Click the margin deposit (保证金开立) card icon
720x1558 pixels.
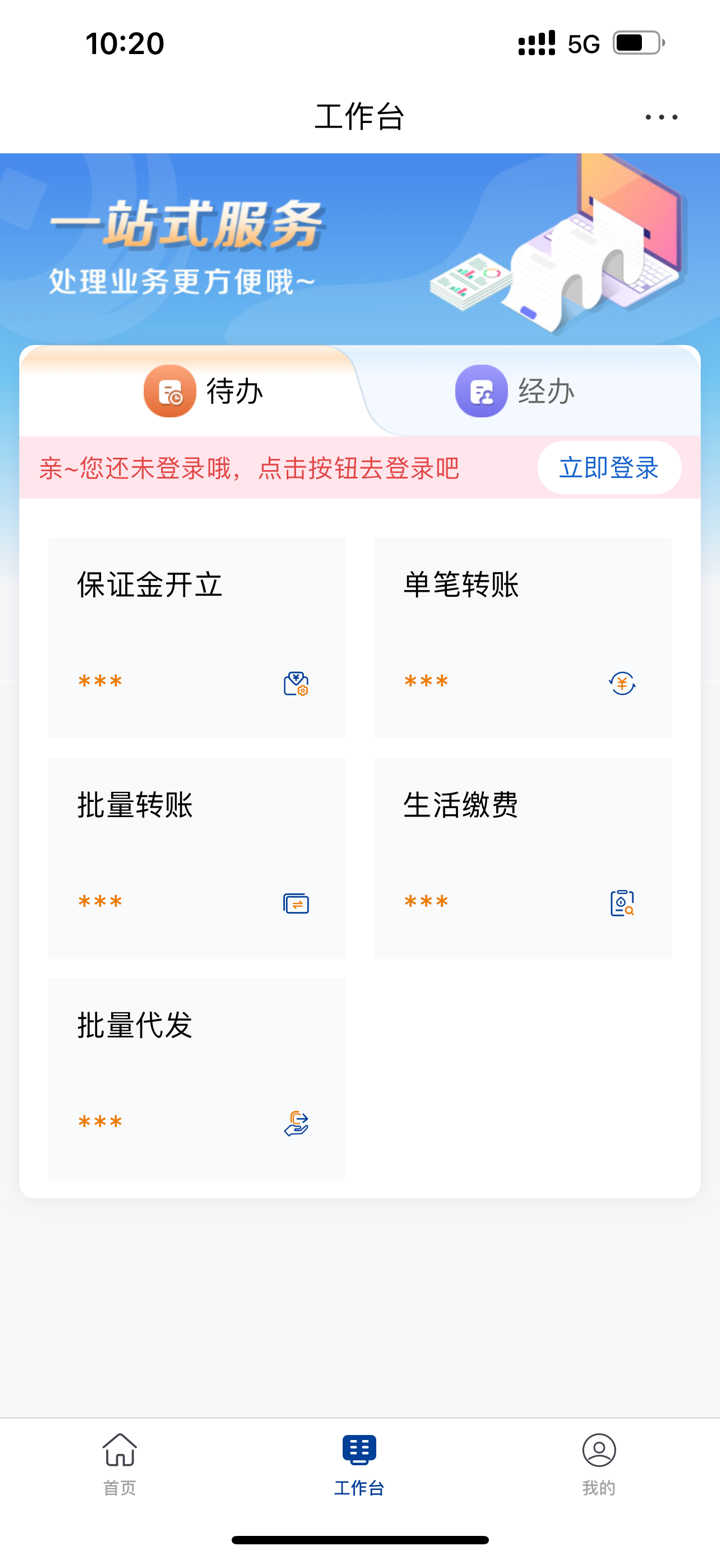(296, 683)
